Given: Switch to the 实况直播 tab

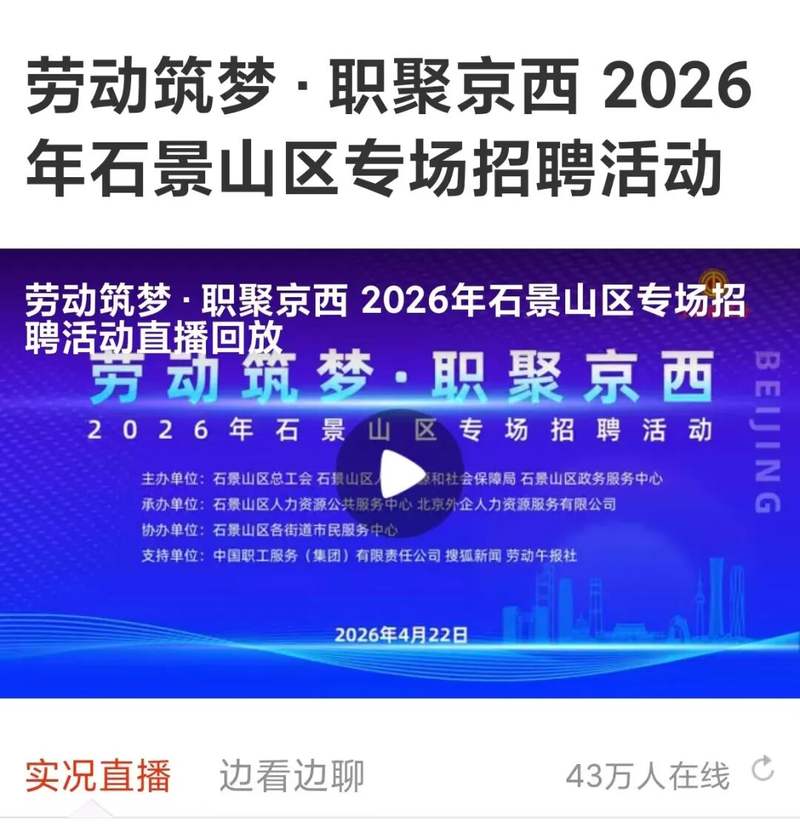Looking at the screenshot, I should (98, 775).
